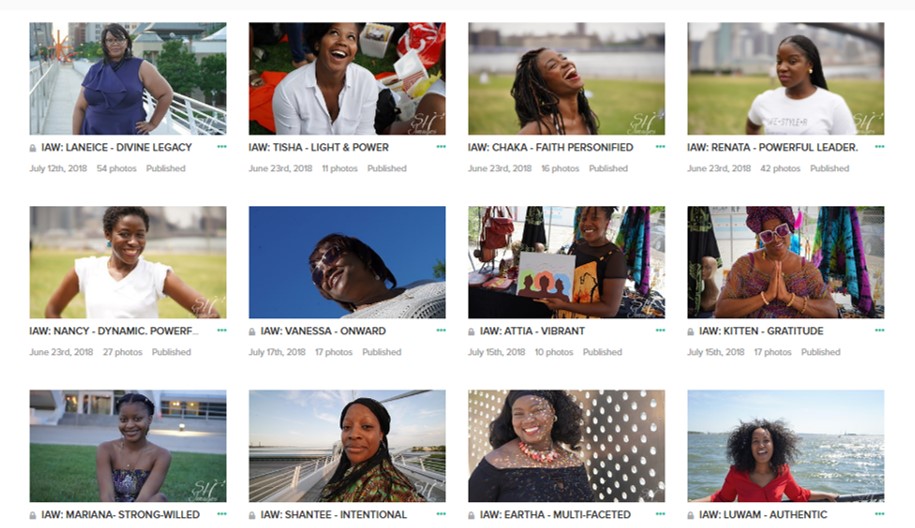Show the three-dot menu for Nancy gallery
Viewport: 915px width, 528px height.
[221, 330]
